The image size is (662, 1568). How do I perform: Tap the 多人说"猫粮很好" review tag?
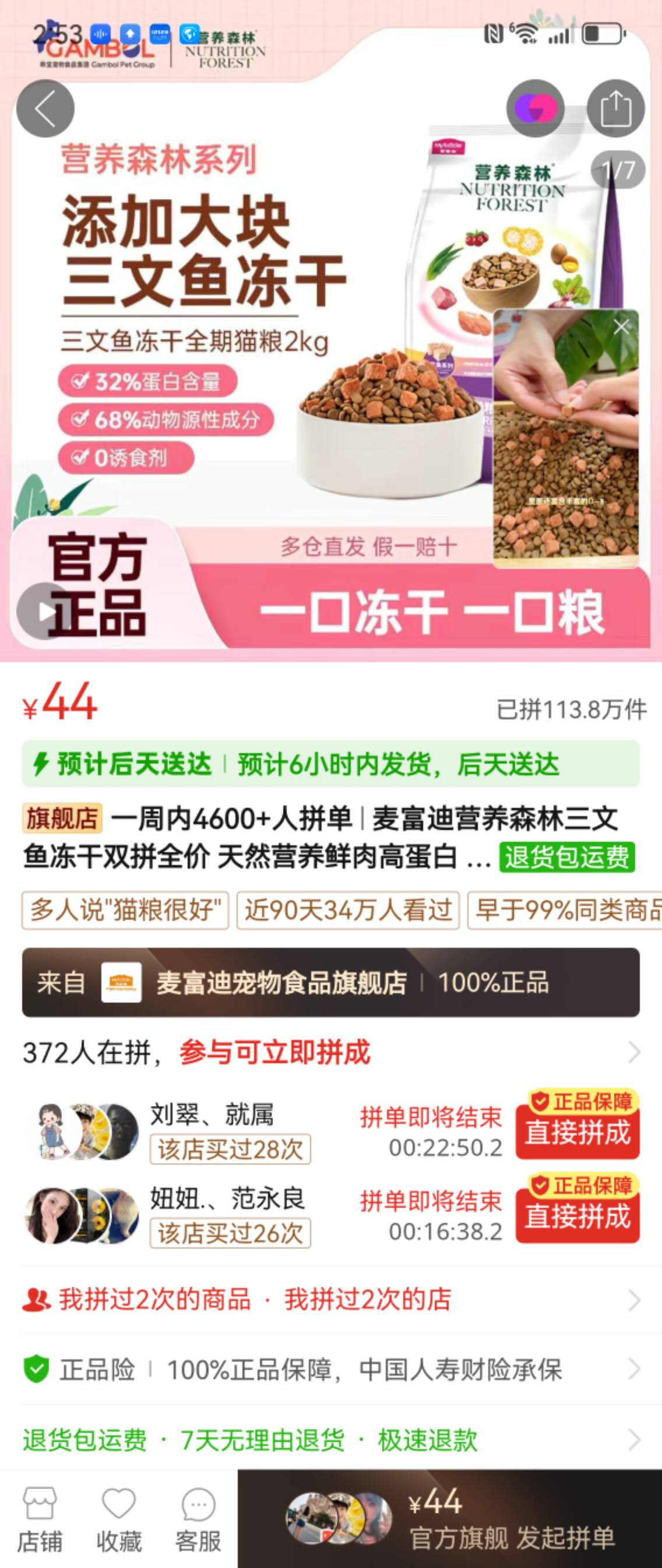pos(125,910)
